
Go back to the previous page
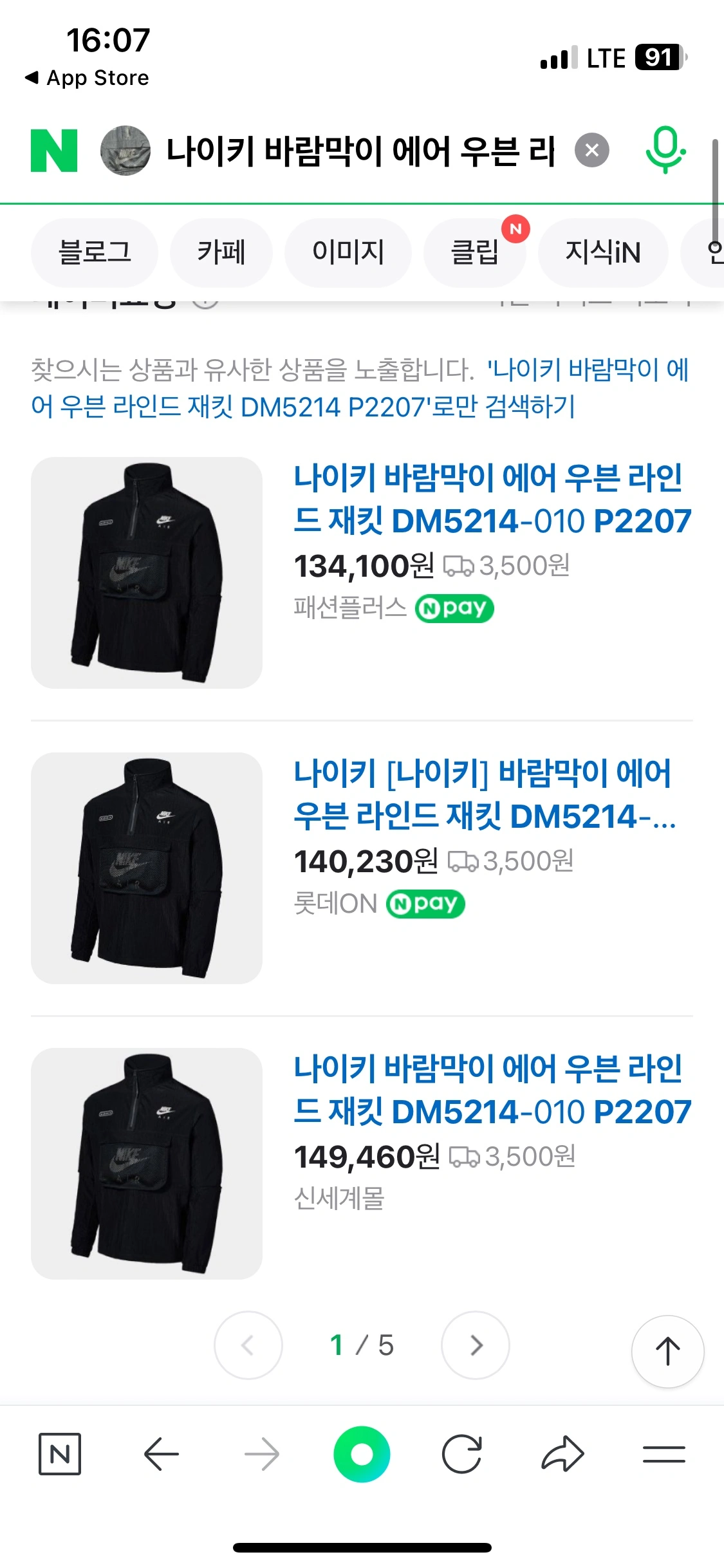click(x=161, y=1453)
